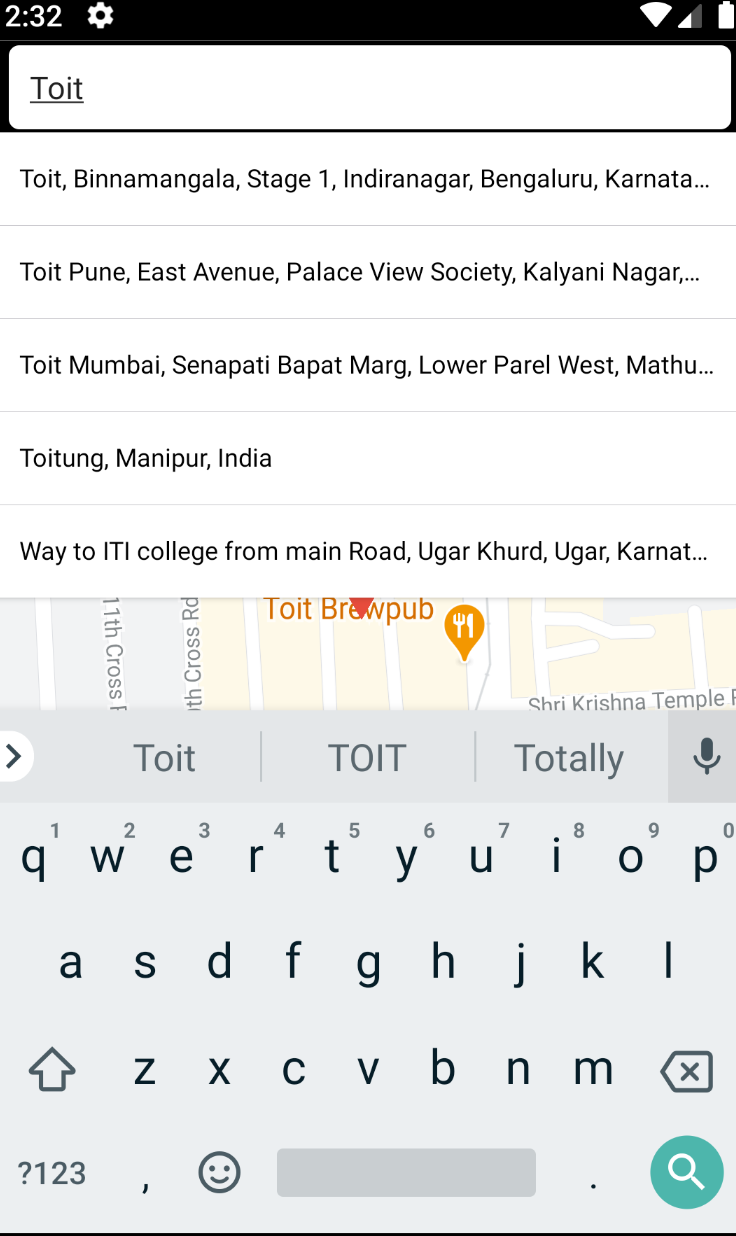Pick Toit Mumbai, Senapati Bapat Marg result
The width and height of the screenshot is (736, 1236).
click(x=368, y=365)
